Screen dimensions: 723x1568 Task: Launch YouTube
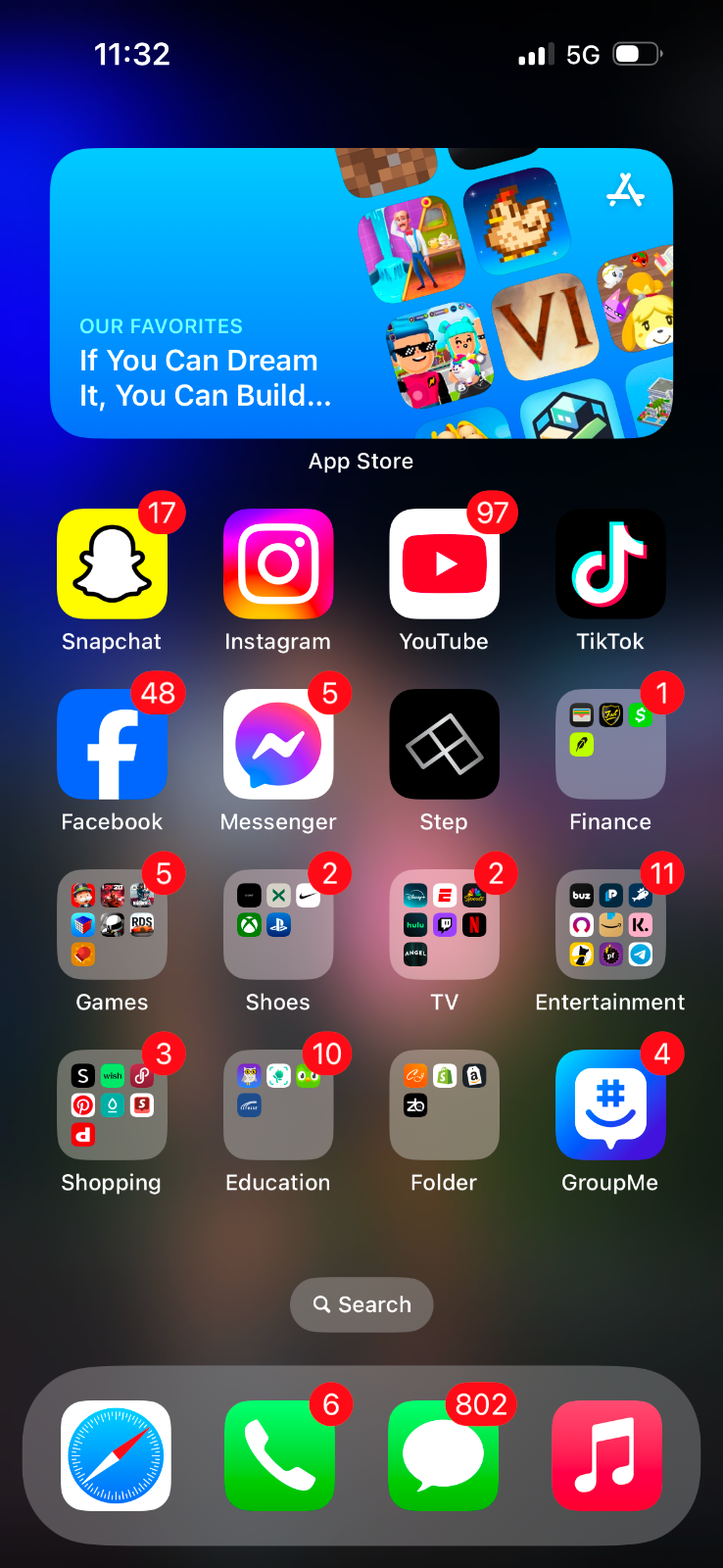tap(444, 564)
